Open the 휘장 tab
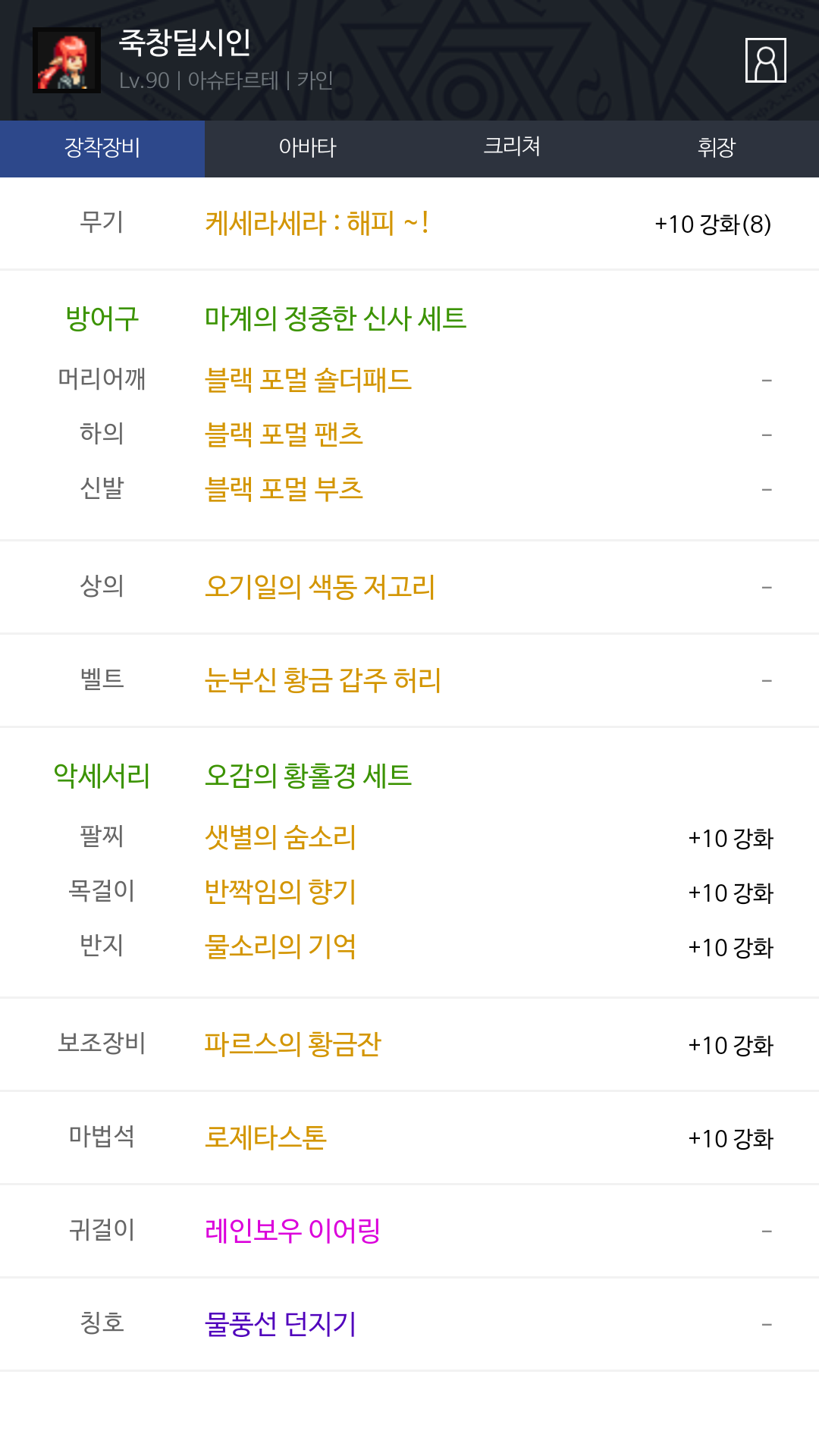This screenshot has width=819, height=1456. [717, 149]
